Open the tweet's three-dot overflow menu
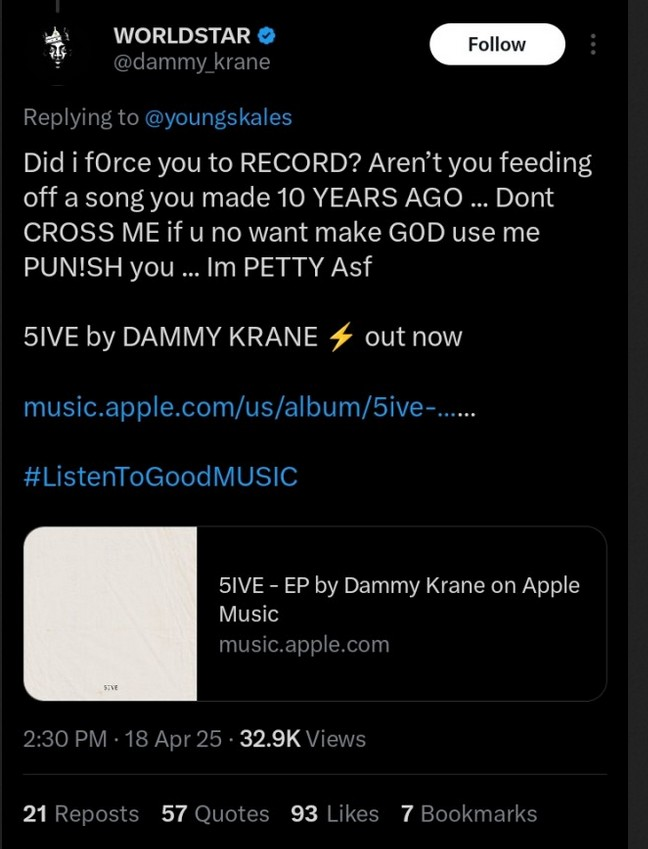The width and height of the screenshot is (648, 849). (593, 45)
